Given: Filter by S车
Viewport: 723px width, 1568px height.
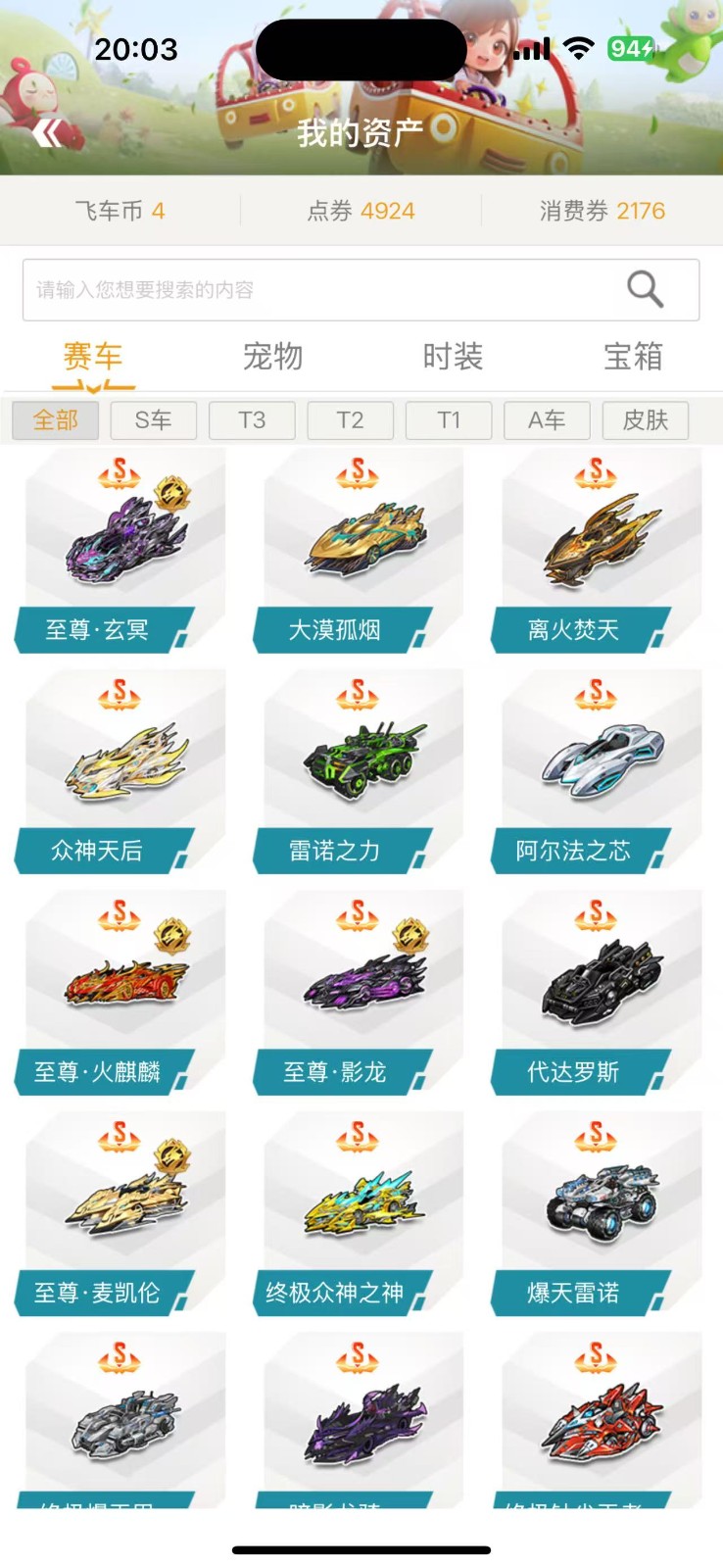Looking at the screenshot, I should tap(153, 420).
